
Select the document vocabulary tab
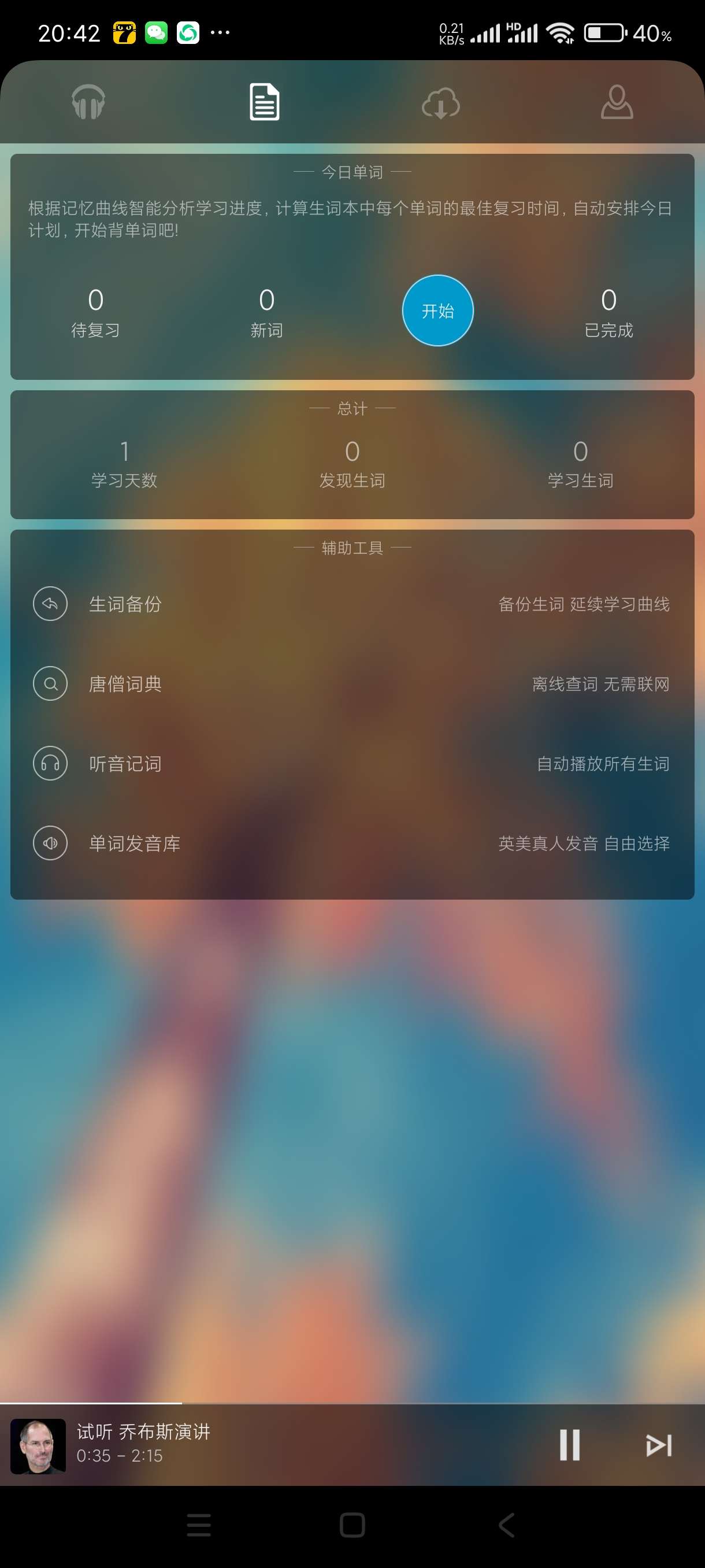[265, 102]
